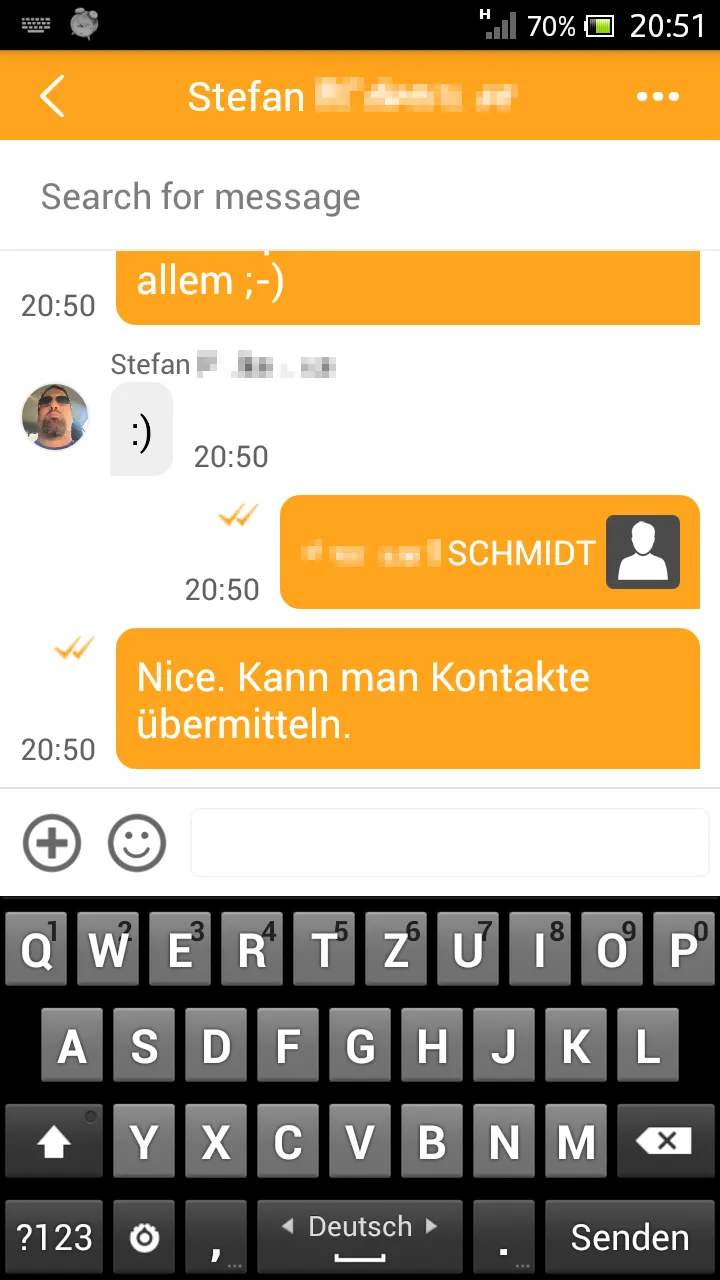Open the plus attachment menu

click(x=52, y=843)
